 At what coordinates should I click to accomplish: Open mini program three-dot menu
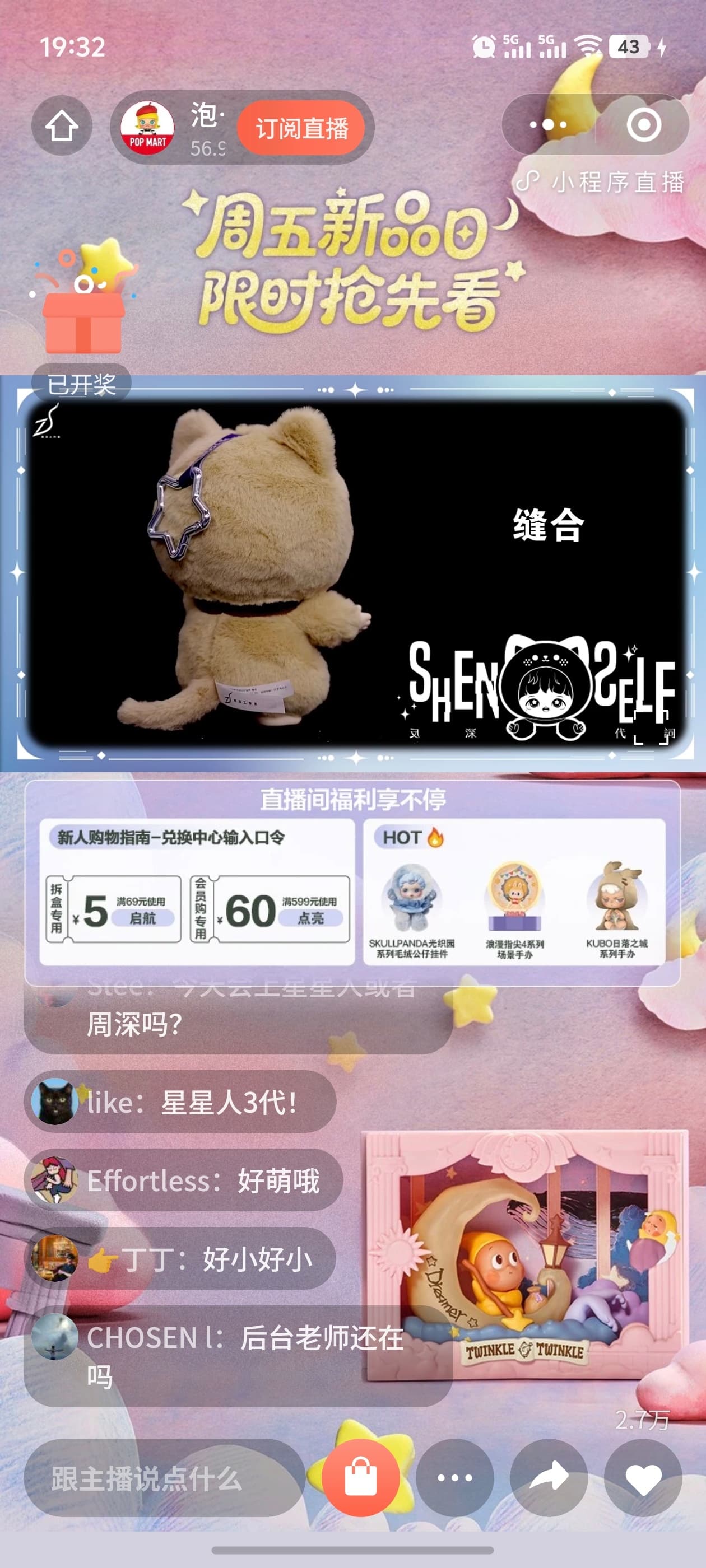point(547,125)
